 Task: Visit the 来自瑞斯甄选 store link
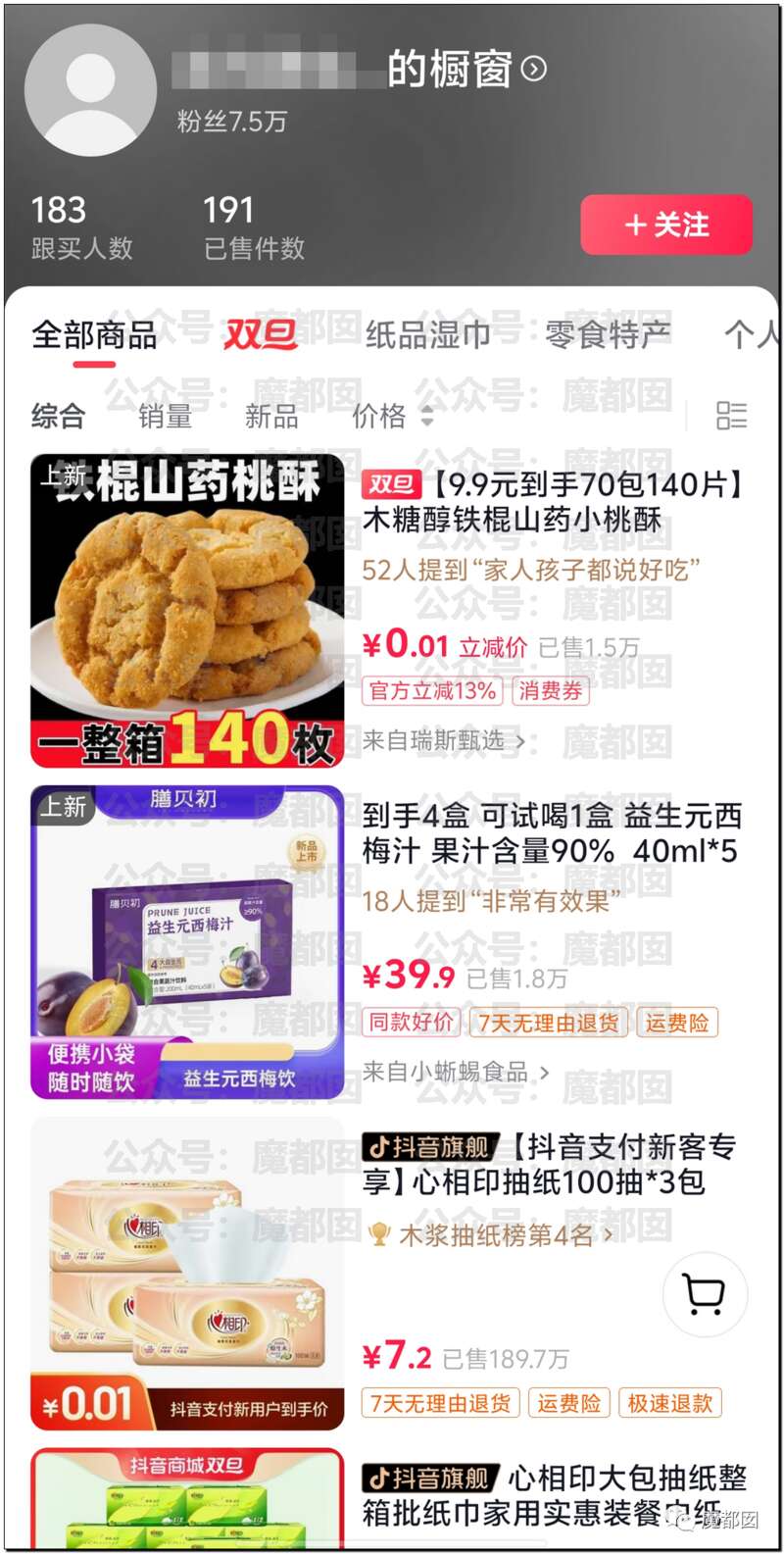pyautogui.click(x=443, y=740)
